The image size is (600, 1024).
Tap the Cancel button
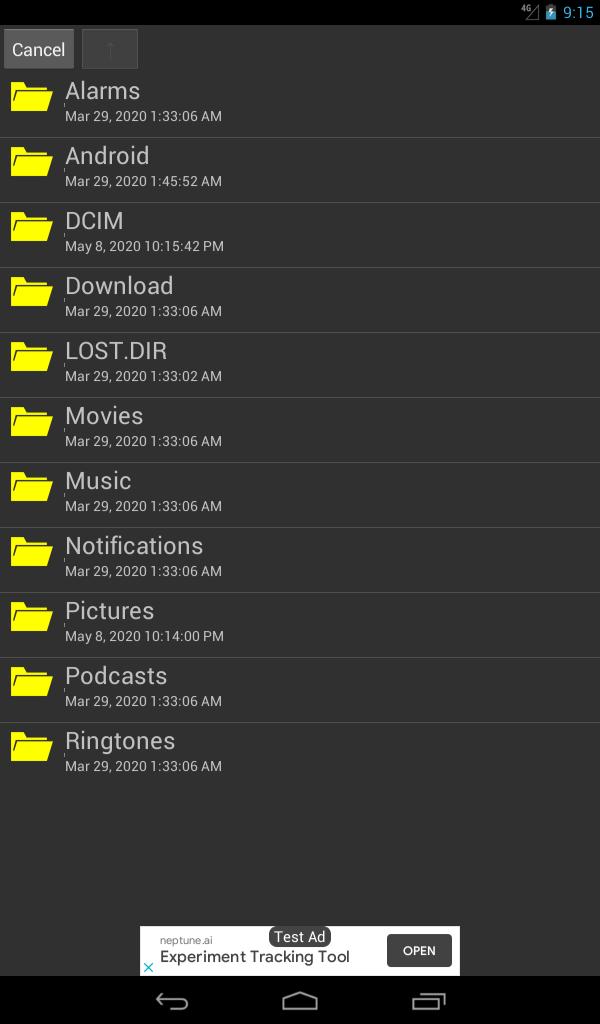click(x=39, y=49)
